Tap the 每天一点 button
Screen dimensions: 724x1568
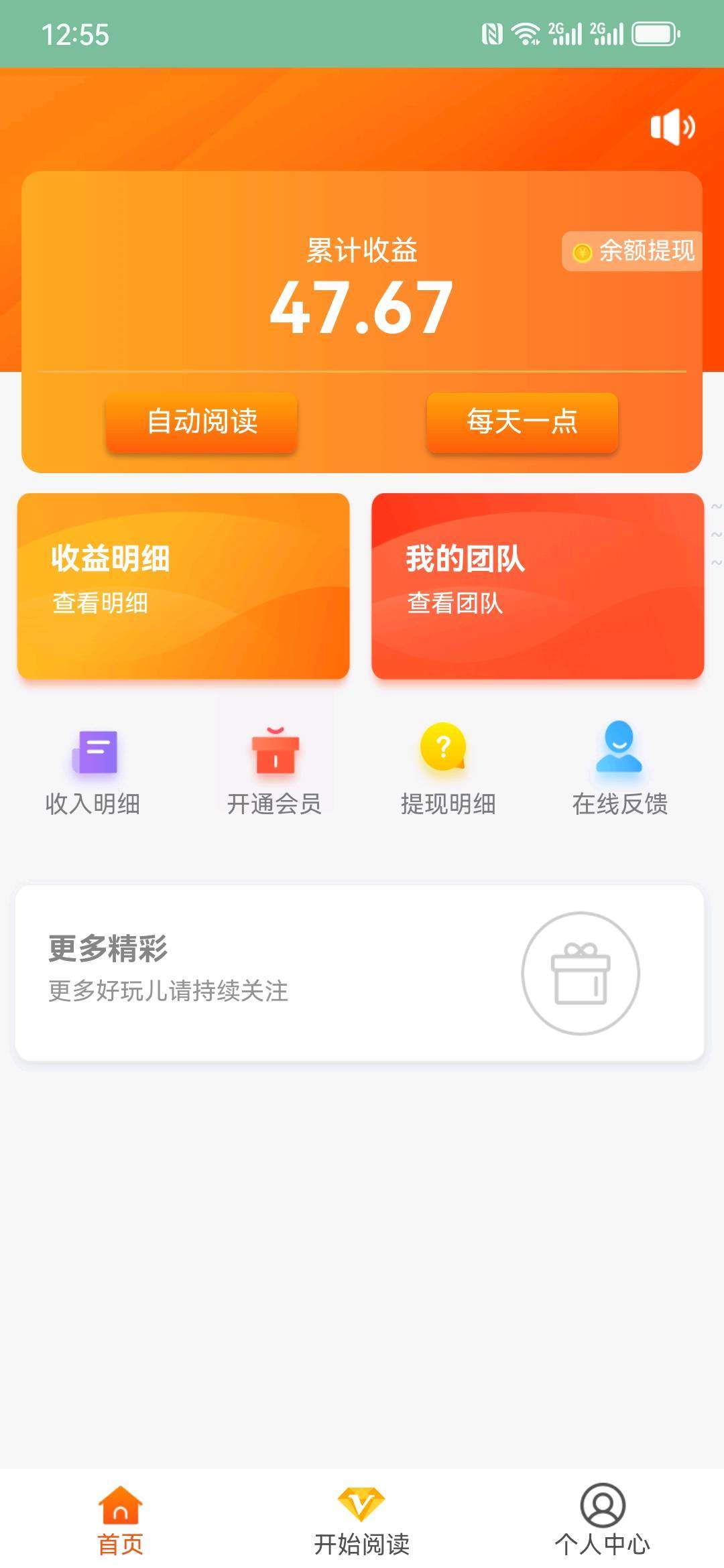coord(522,422)
